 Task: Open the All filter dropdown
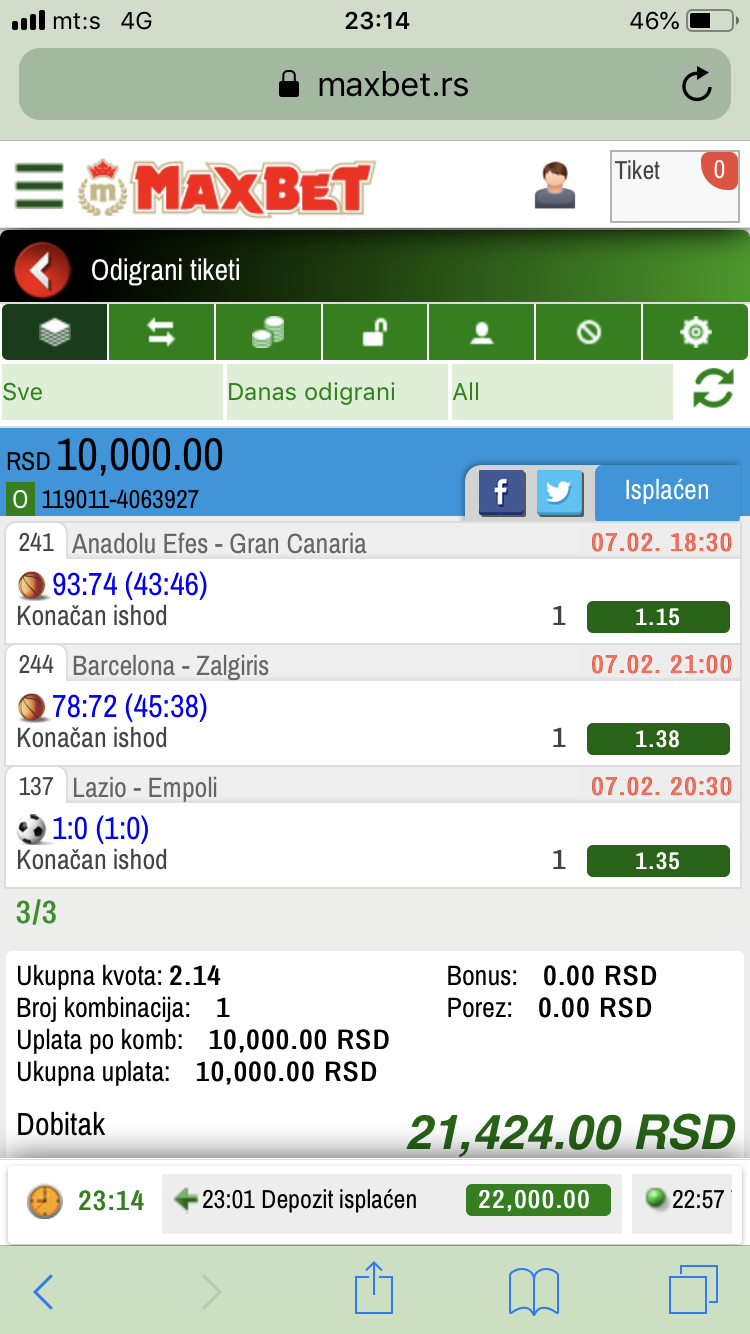(562, 392)
